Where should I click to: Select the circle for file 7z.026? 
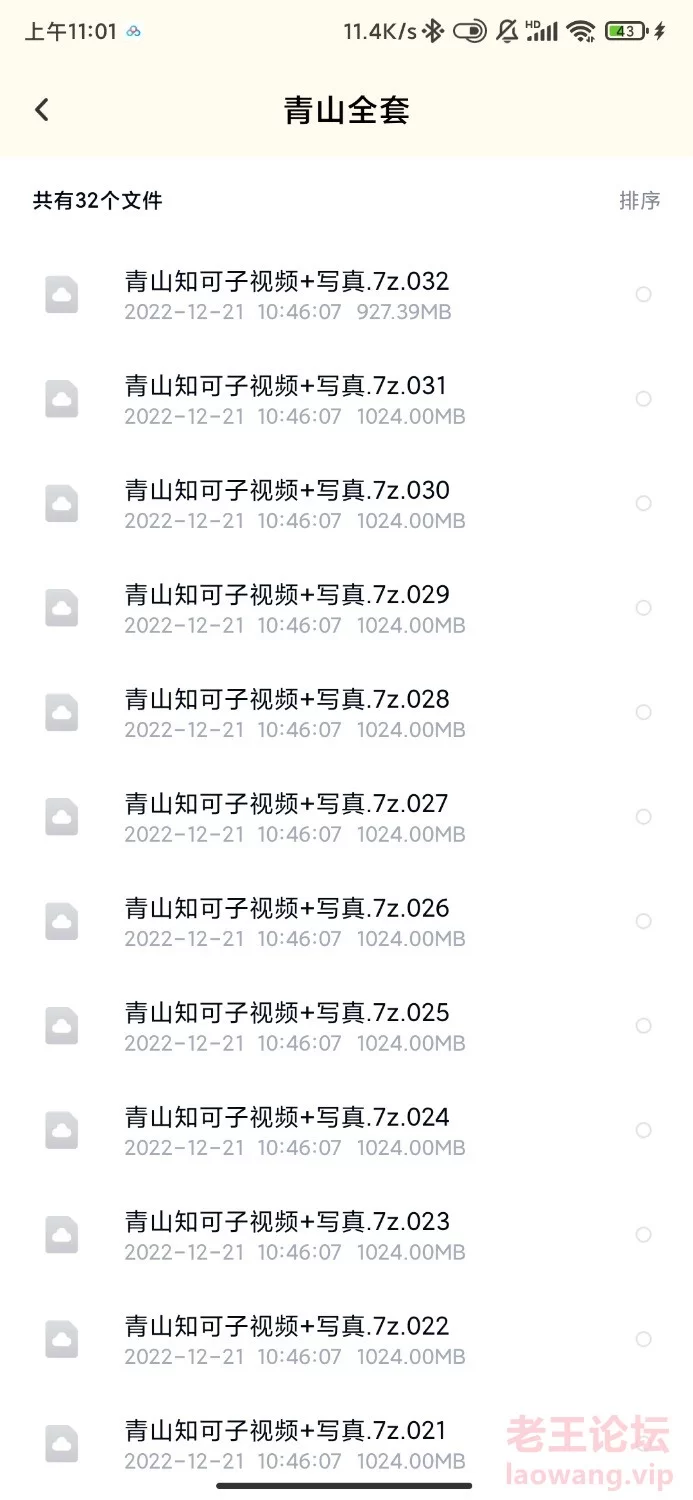(644, 921)
